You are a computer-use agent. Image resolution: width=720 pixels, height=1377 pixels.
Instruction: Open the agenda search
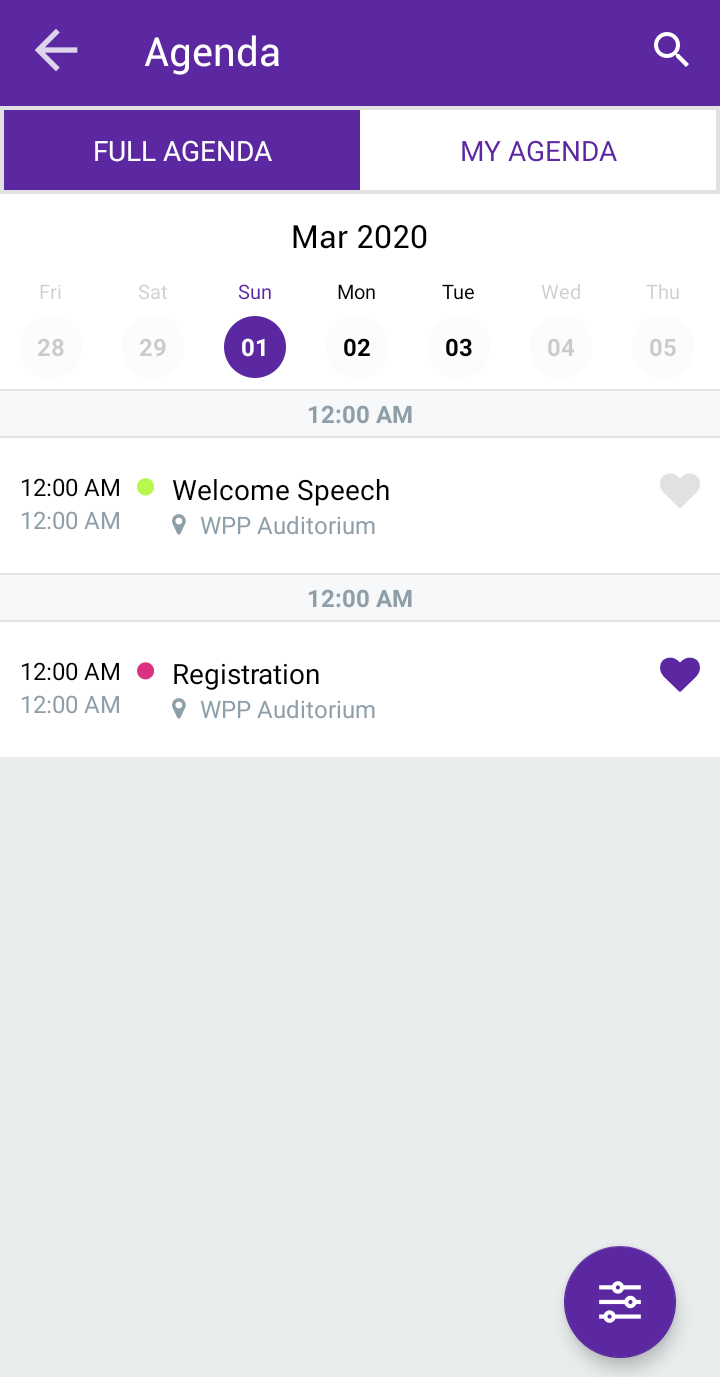tap(671, 50)
